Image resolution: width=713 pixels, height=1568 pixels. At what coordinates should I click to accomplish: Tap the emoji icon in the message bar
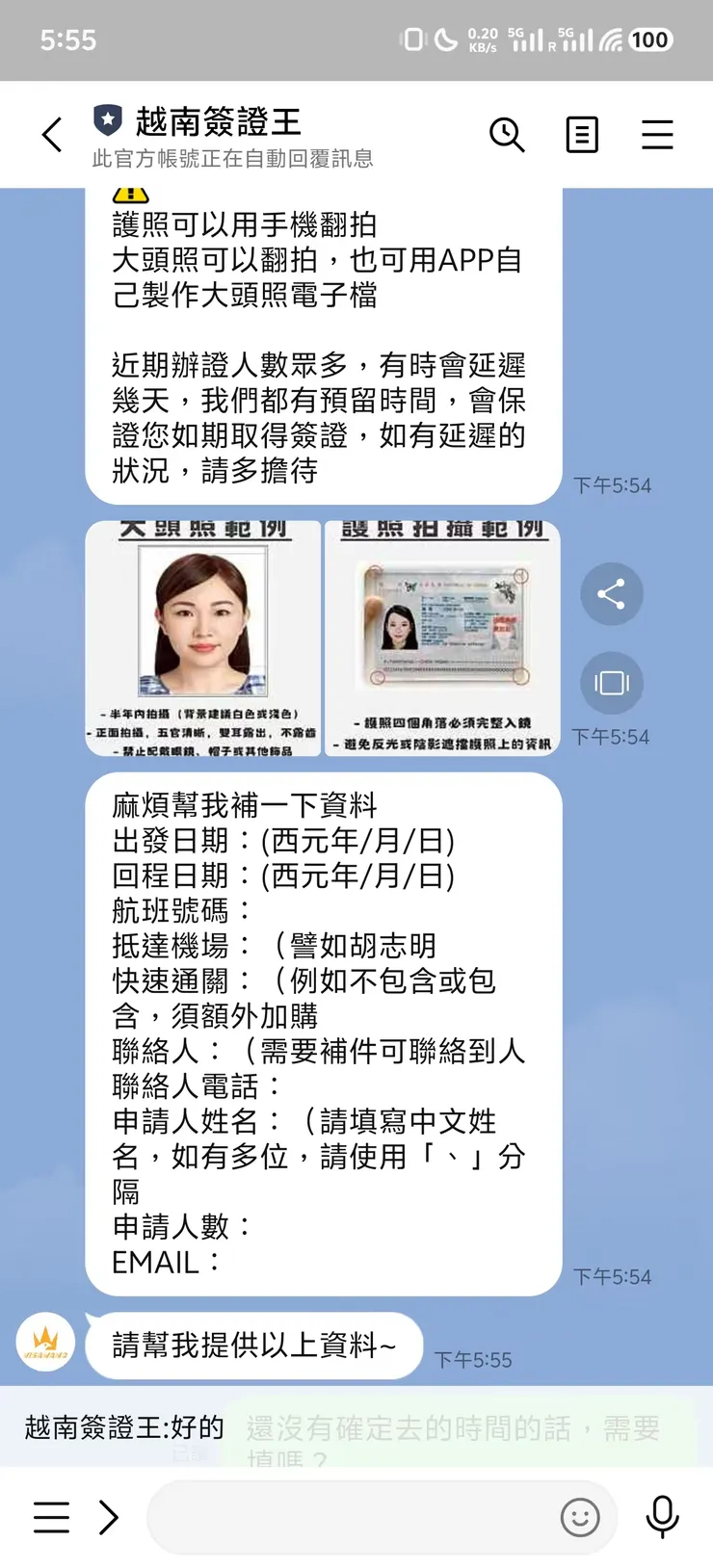(x=579, y=1517)
